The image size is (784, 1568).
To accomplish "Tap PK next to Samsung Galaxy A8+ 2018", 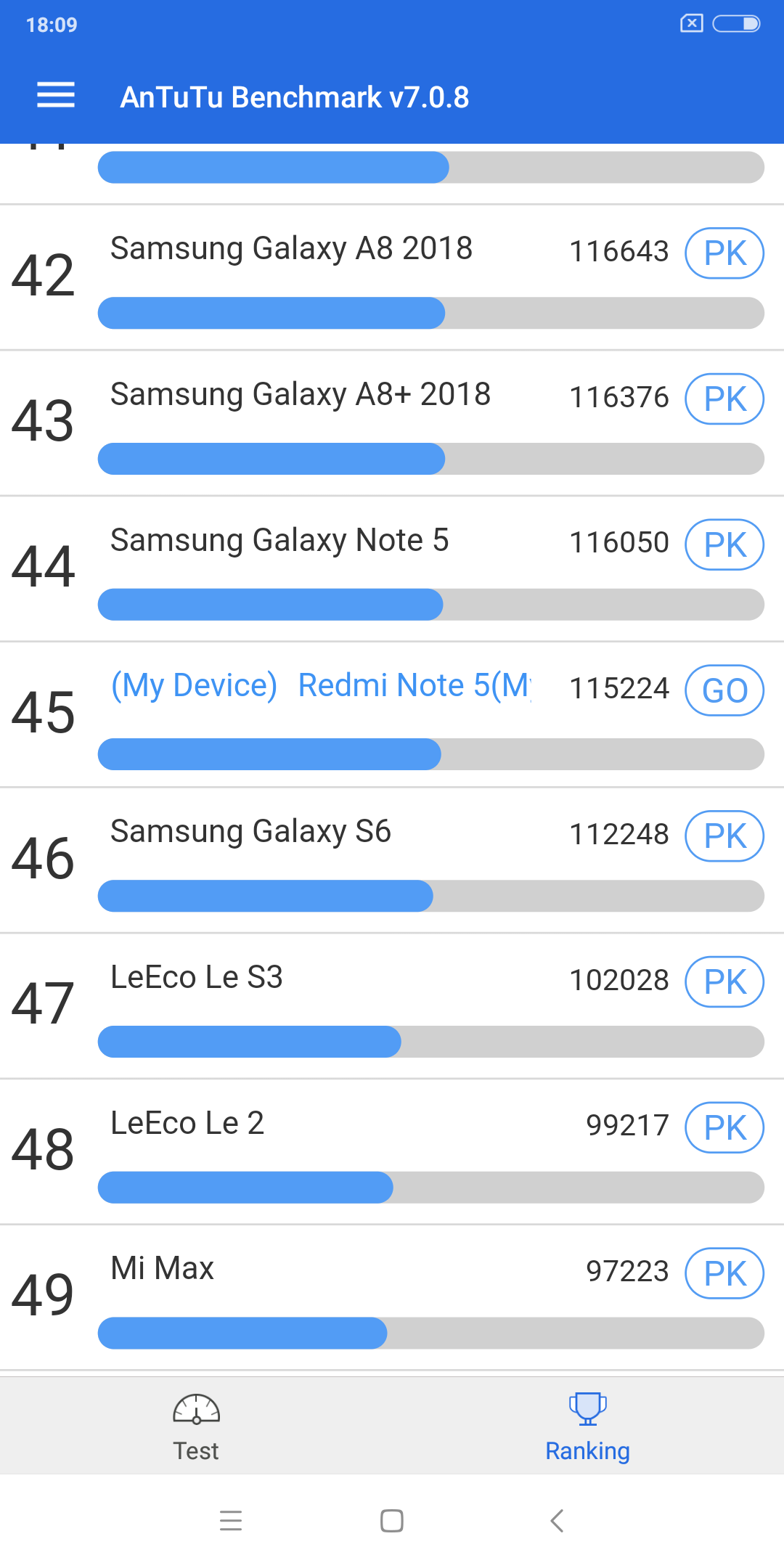I will pos(724,399).
